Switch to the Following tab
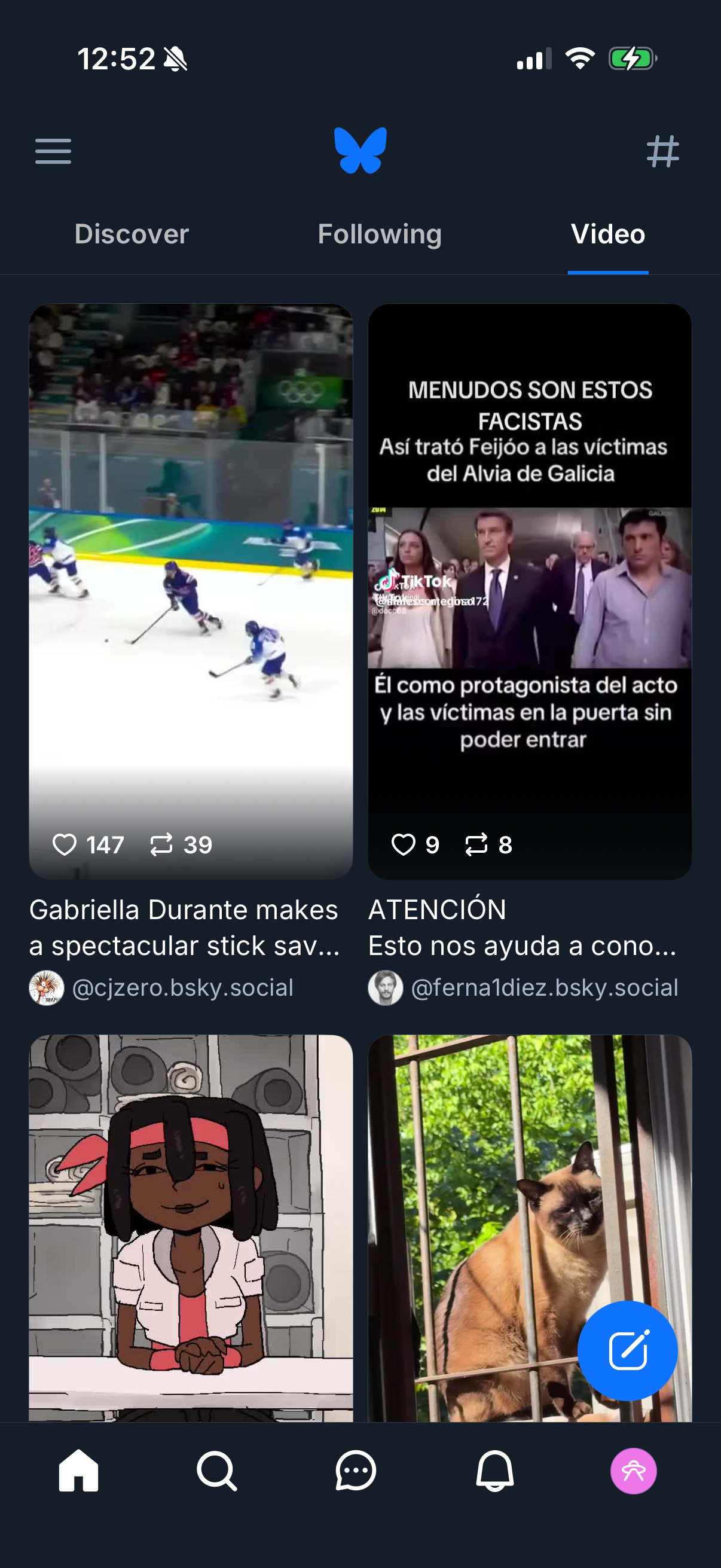 click(379, 234)
